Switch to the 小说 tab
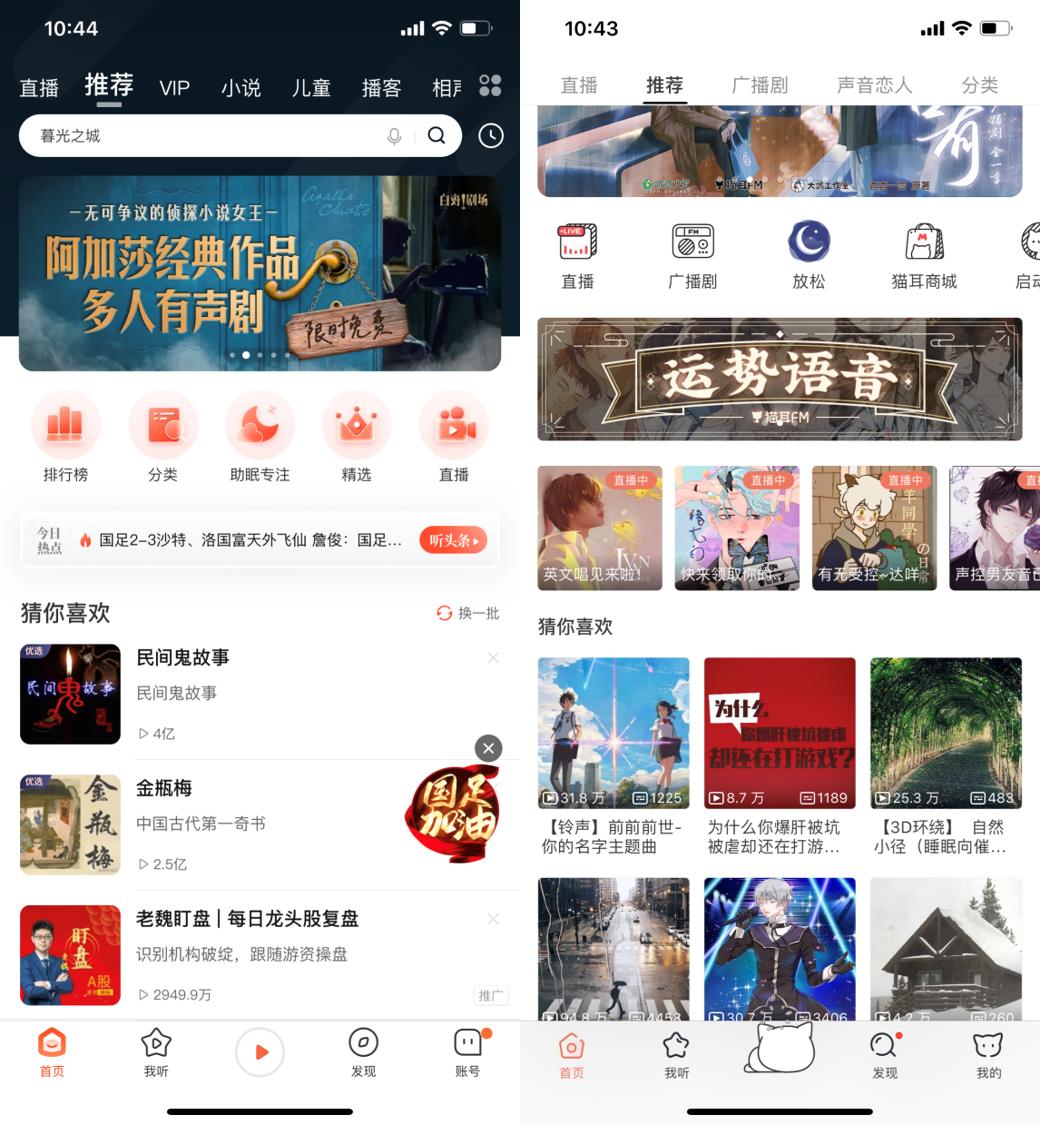The width and height of the screenshot is (1040, 1125). [241, 88]
